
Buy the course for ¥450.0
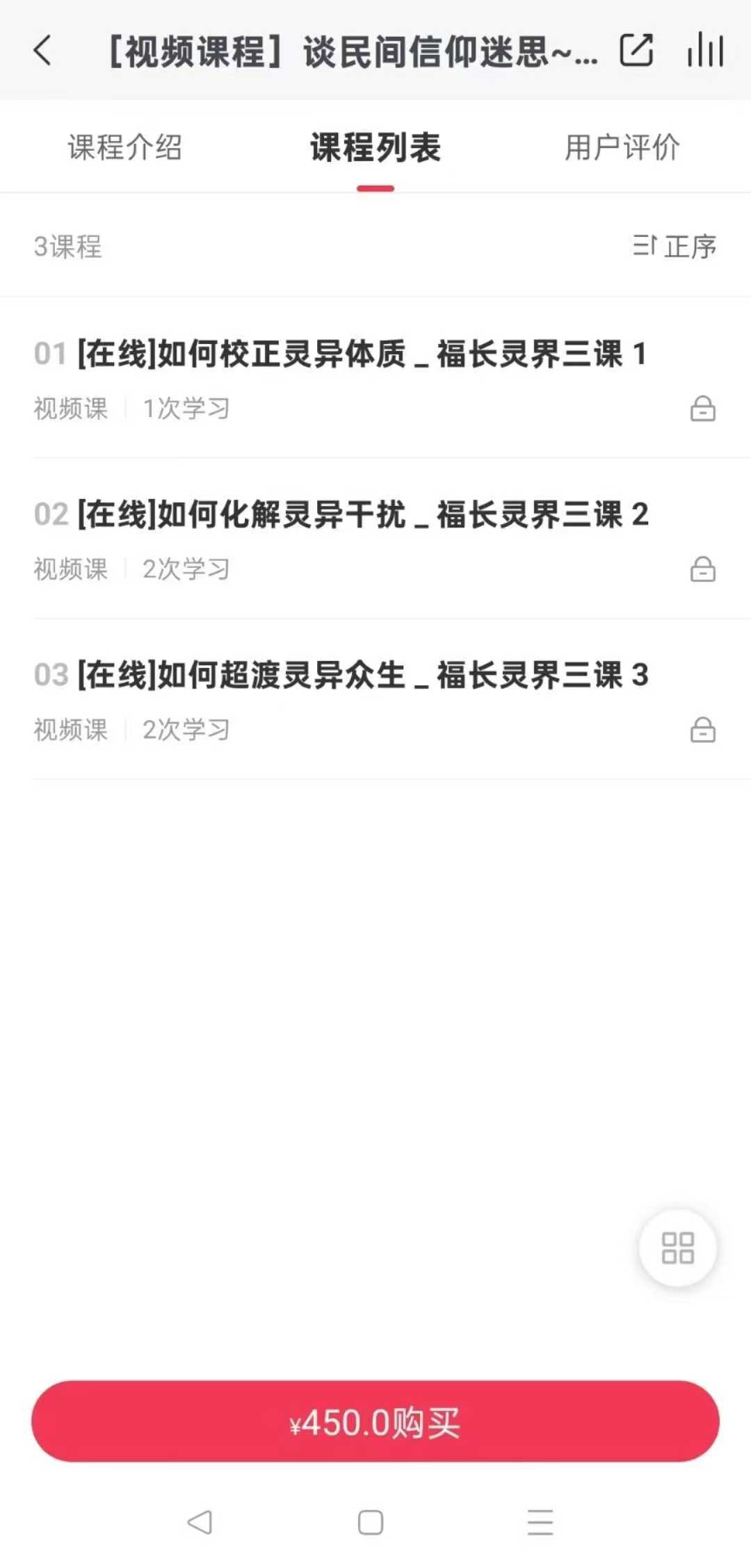point(375,1421)
